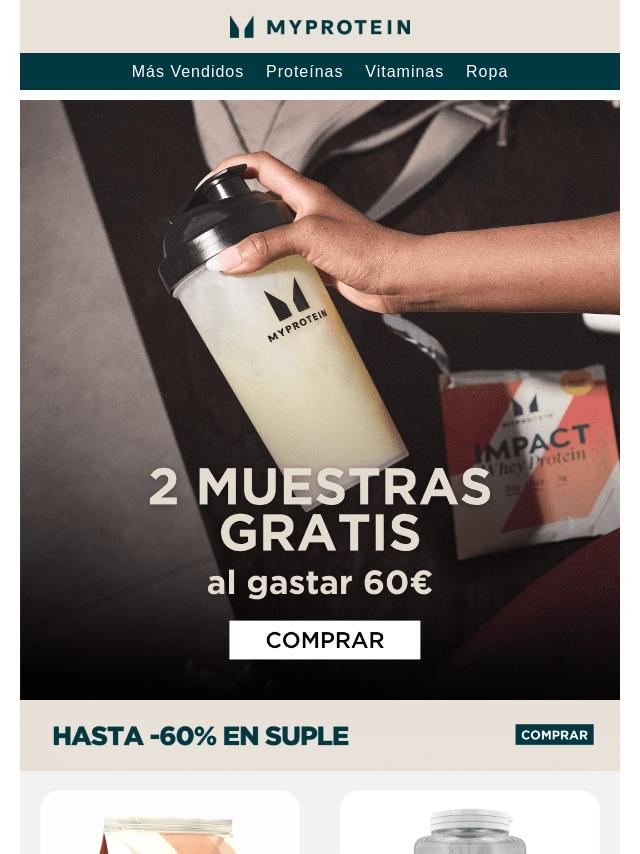Tap the green COMPRAR button beside Hasta -60%
This screenshot has width=640, height=854.
pos(554,735)
